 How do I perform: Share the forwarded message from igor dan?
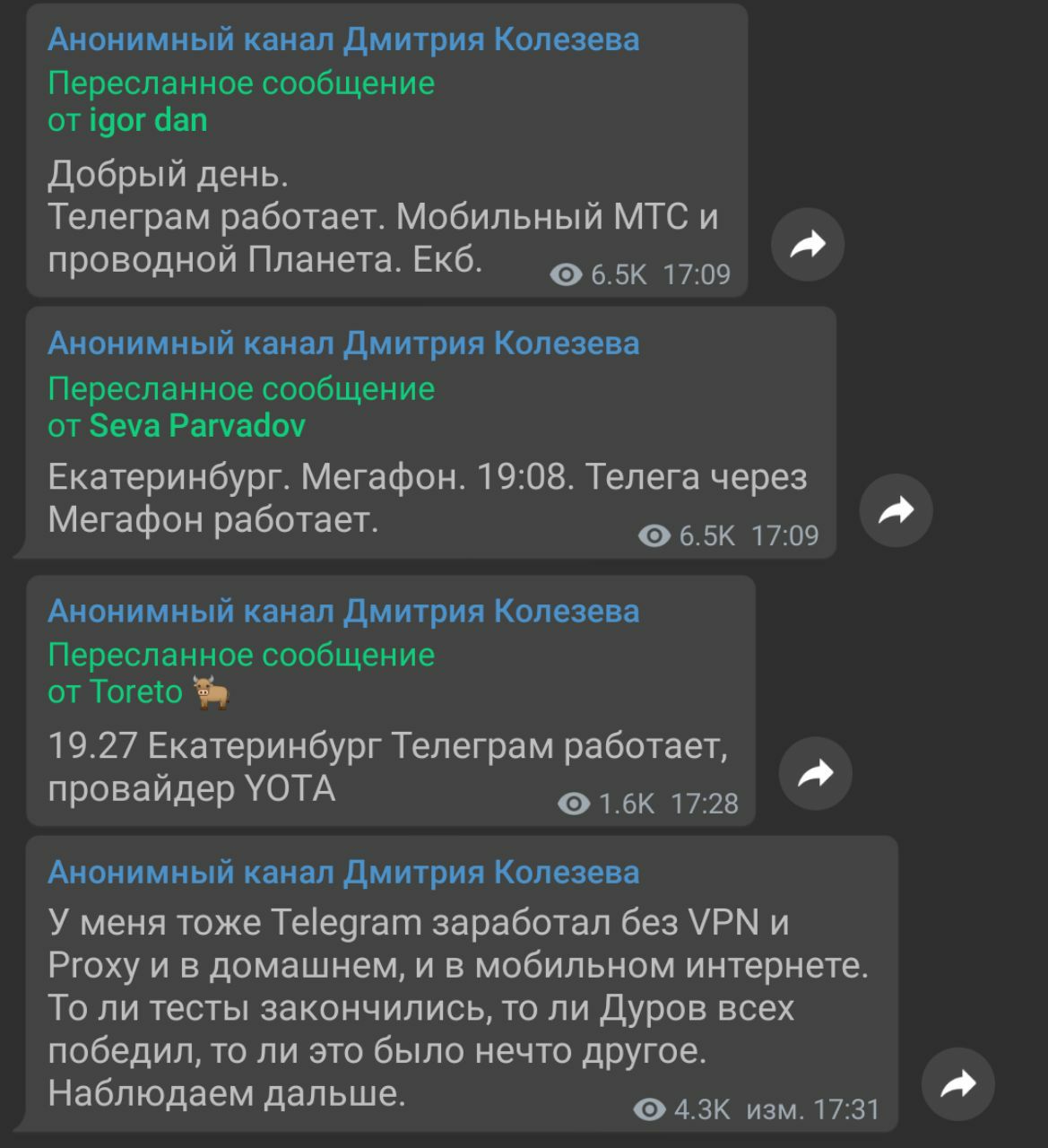[x=808, y=244]
